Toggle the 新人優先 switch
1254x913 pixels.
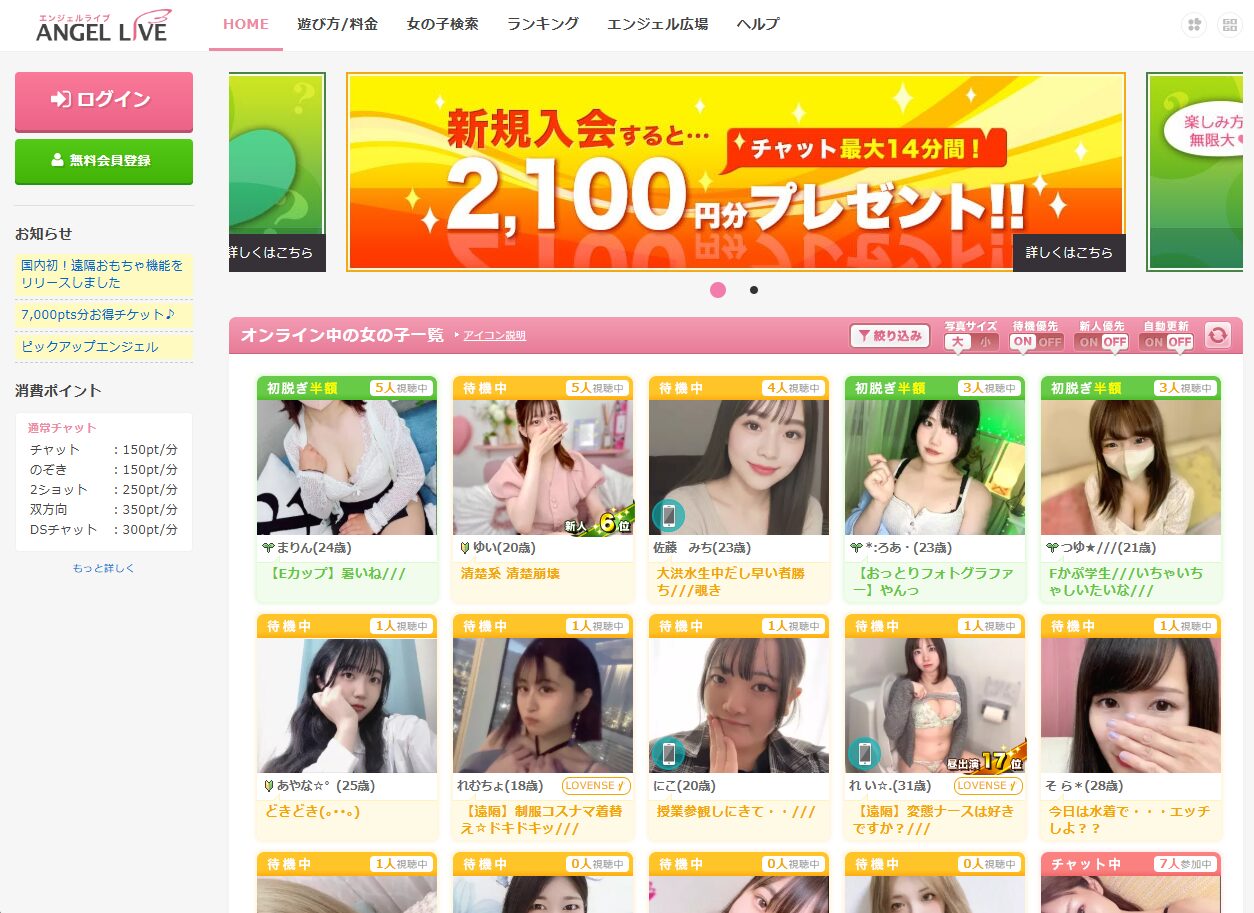click(1101, 342)
